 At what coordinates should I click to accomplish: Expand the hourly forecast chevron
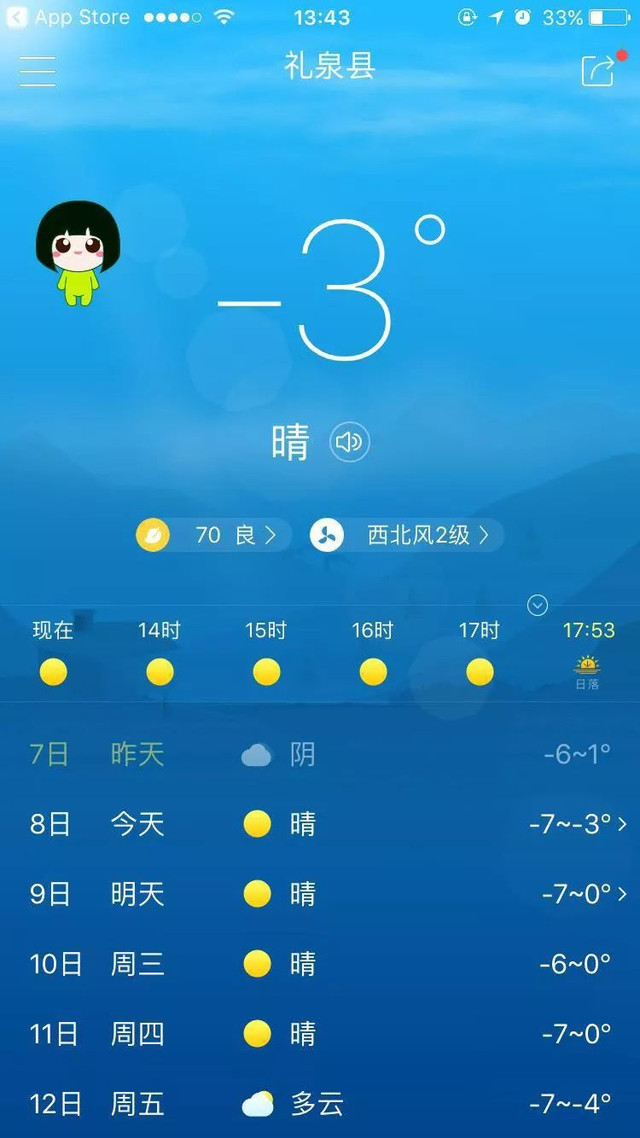pyautogui.click(x=538, y=605)
